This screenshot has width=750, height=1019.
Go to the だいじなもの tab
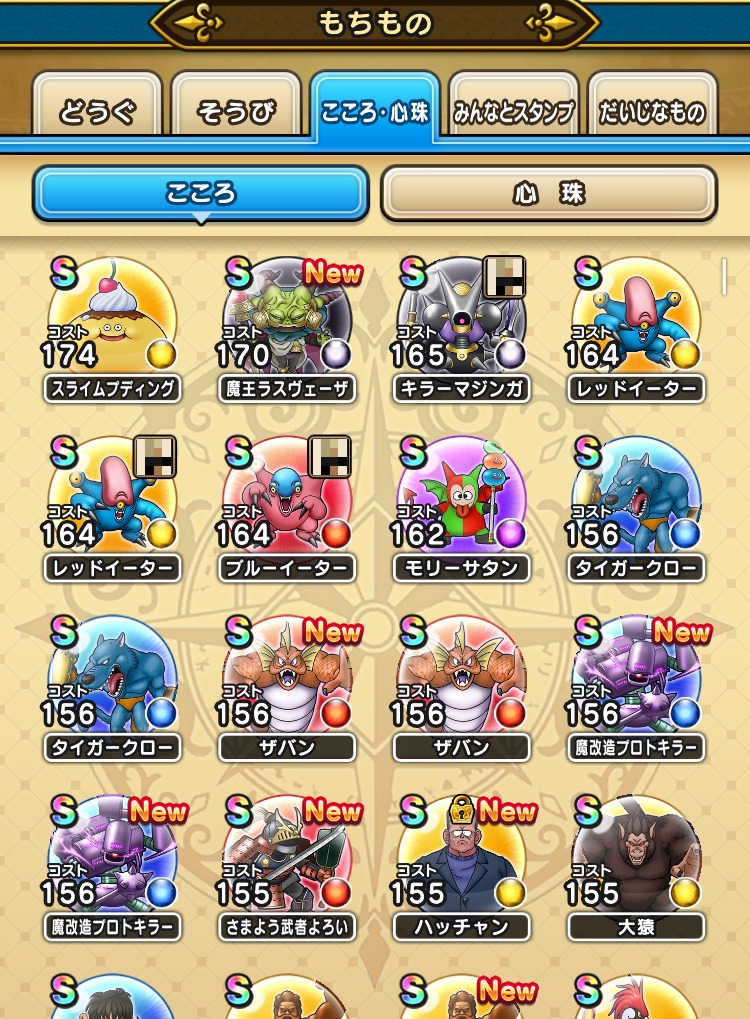coord(652,111)
